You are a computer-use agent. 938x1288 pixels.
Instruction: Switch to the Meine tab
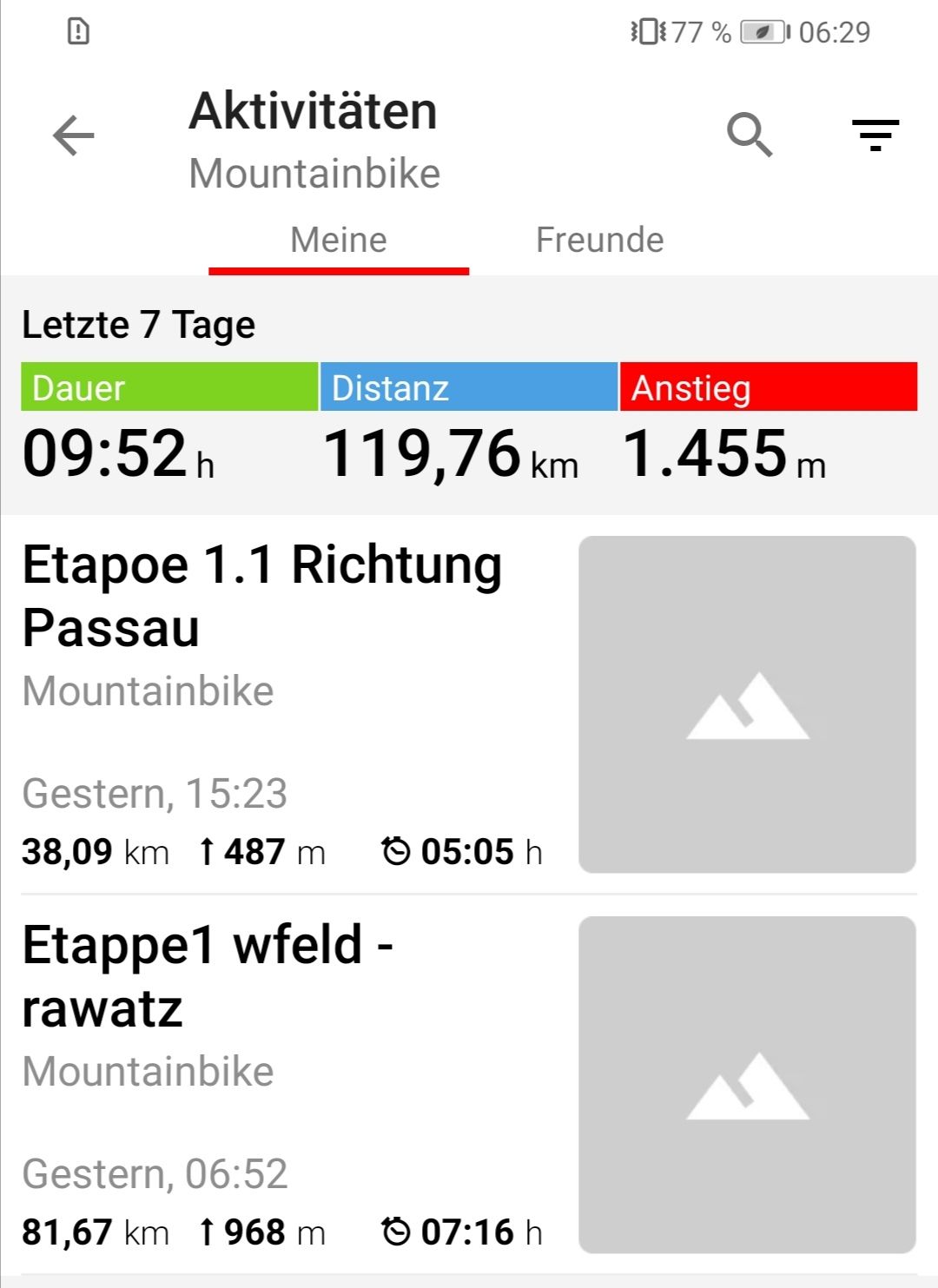339,241
